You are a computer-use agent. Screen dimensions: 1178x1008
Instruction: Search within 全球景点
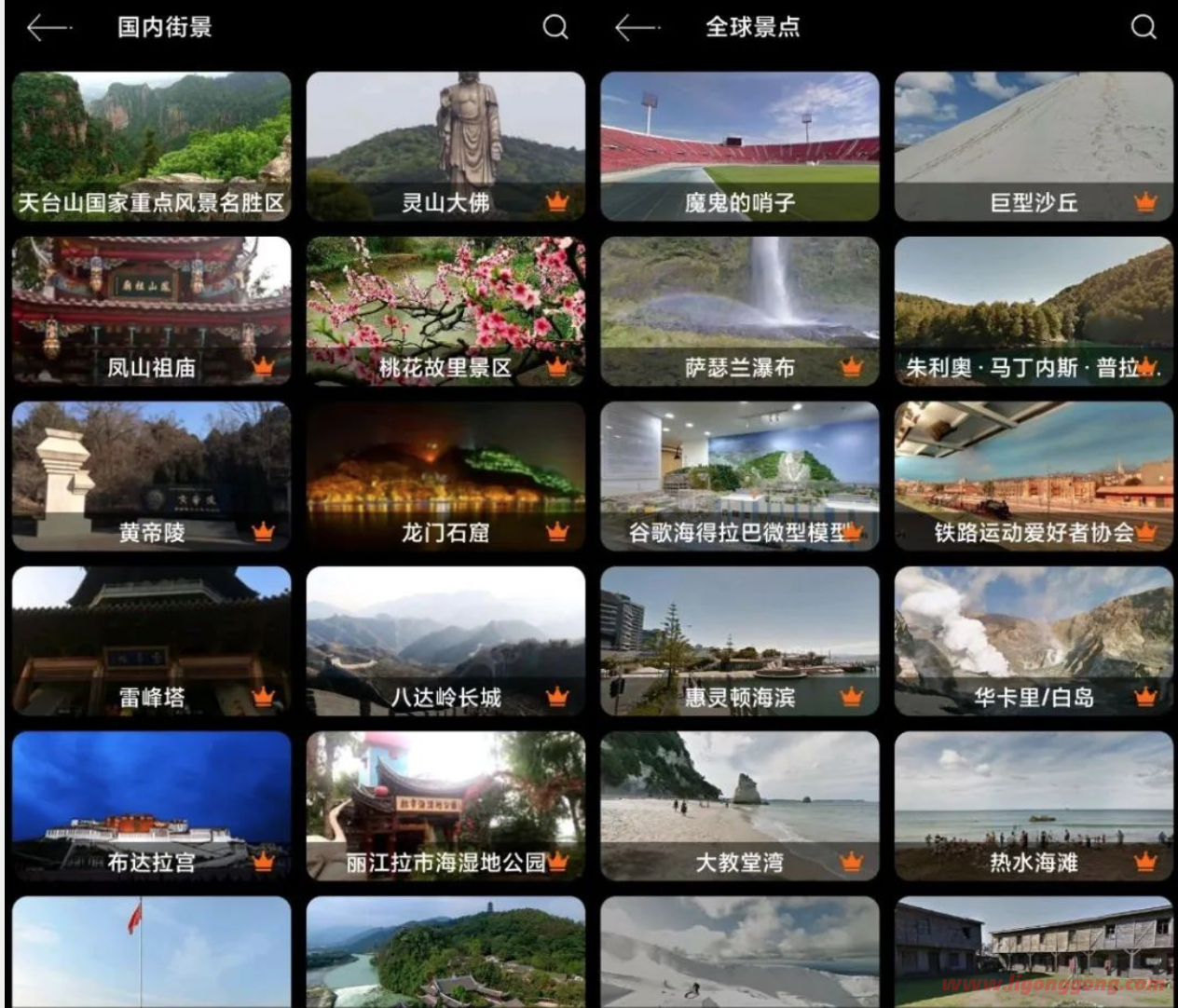pyautogui.click(x=1144, y=28)
